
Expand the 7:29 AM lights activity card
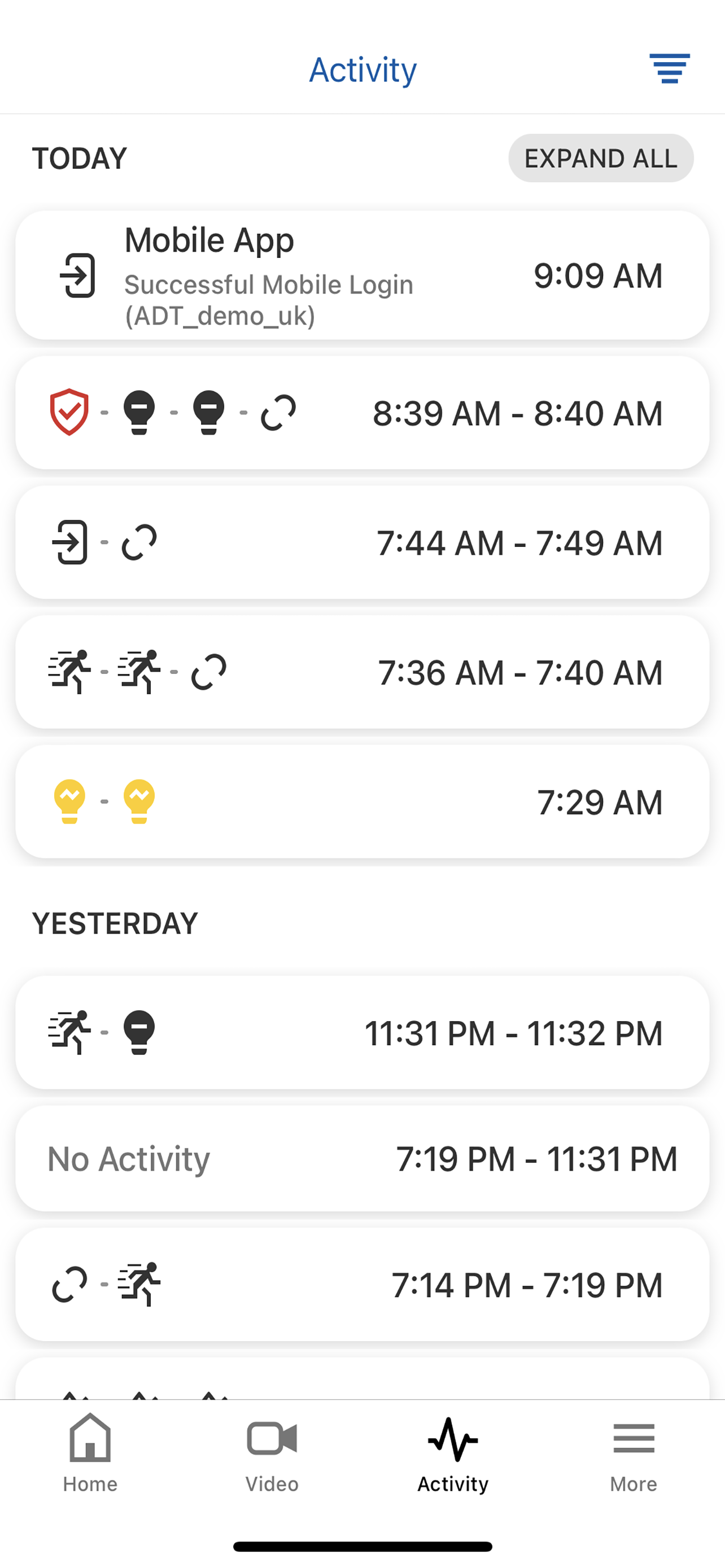click(362, 801)
